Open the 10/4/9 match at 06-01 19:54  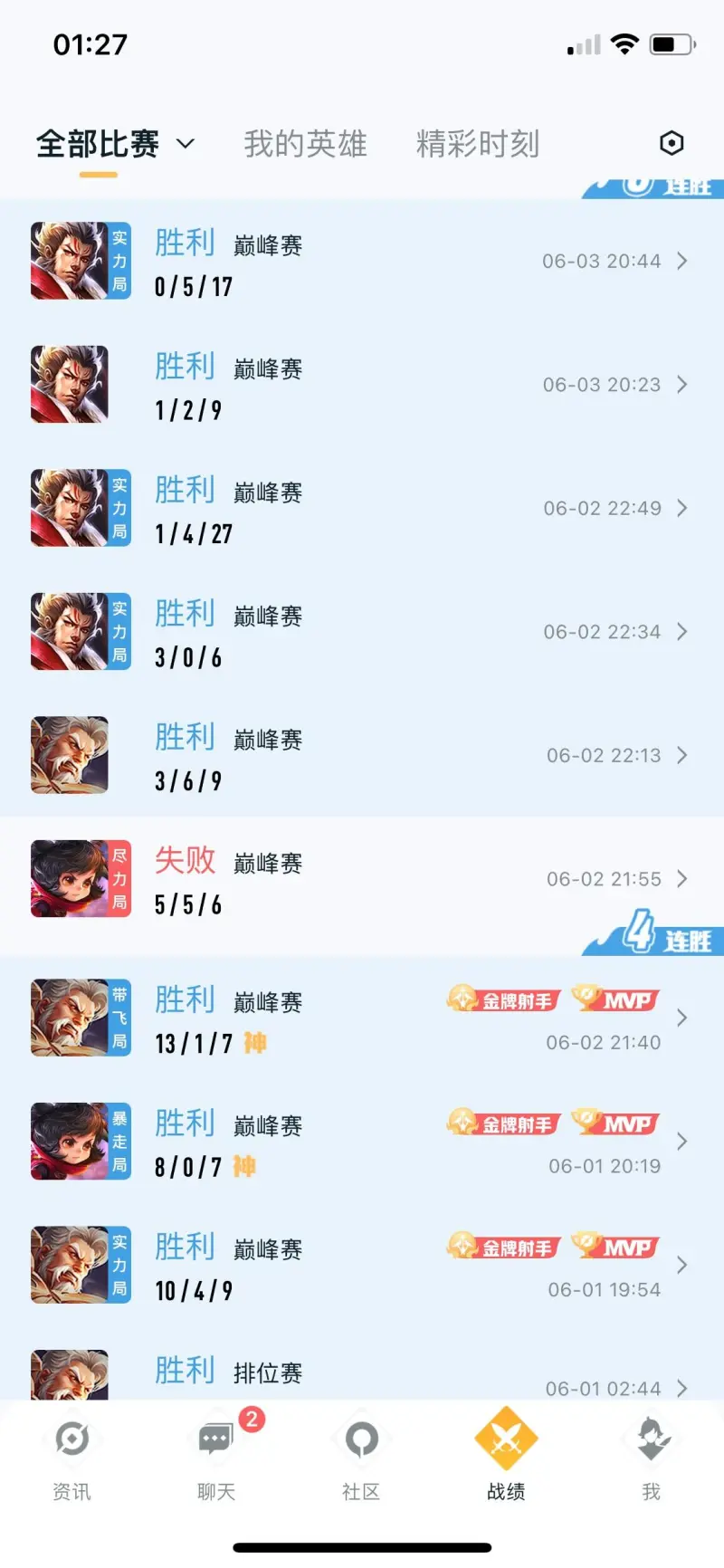(x=362, y=1266)
